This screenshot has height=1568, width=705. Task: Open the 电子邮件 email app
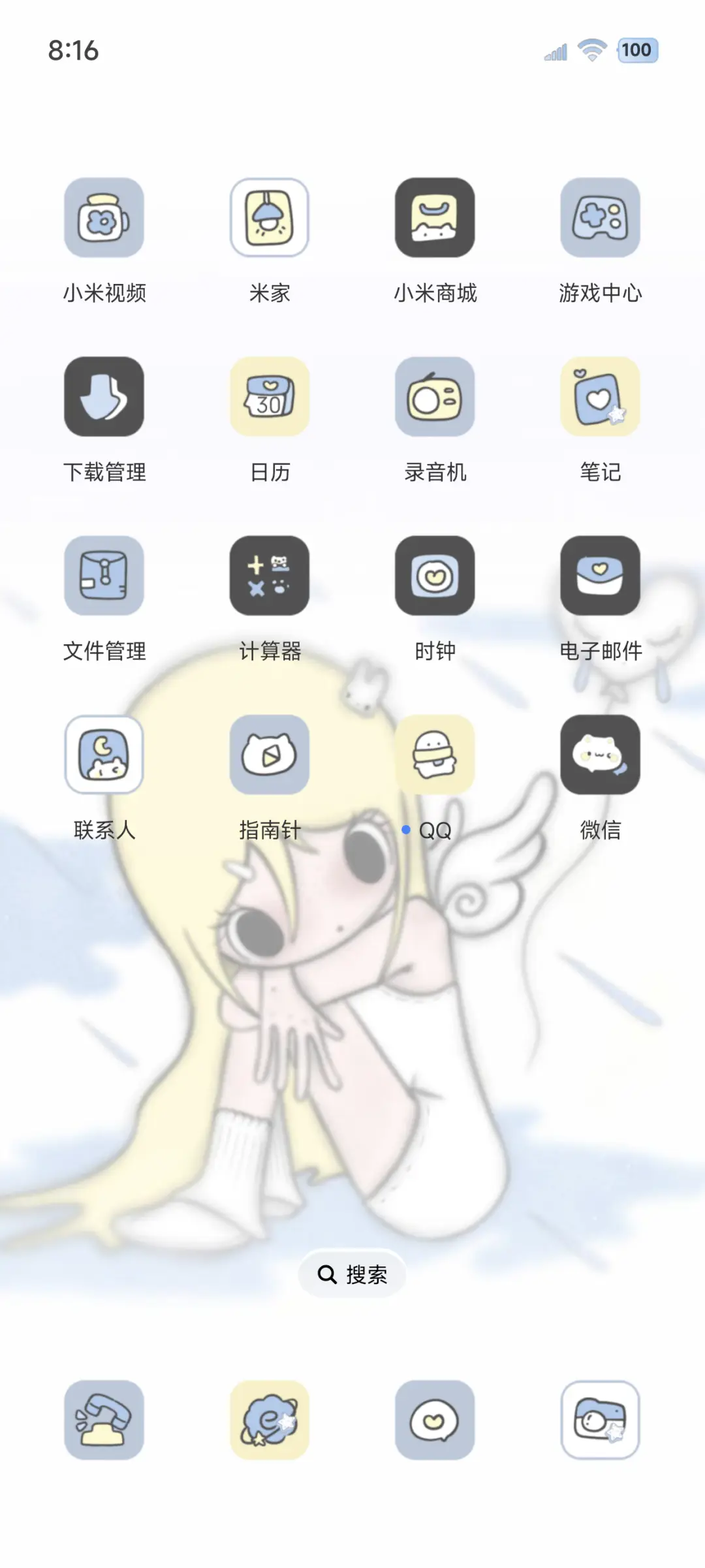tap(600, 578)
